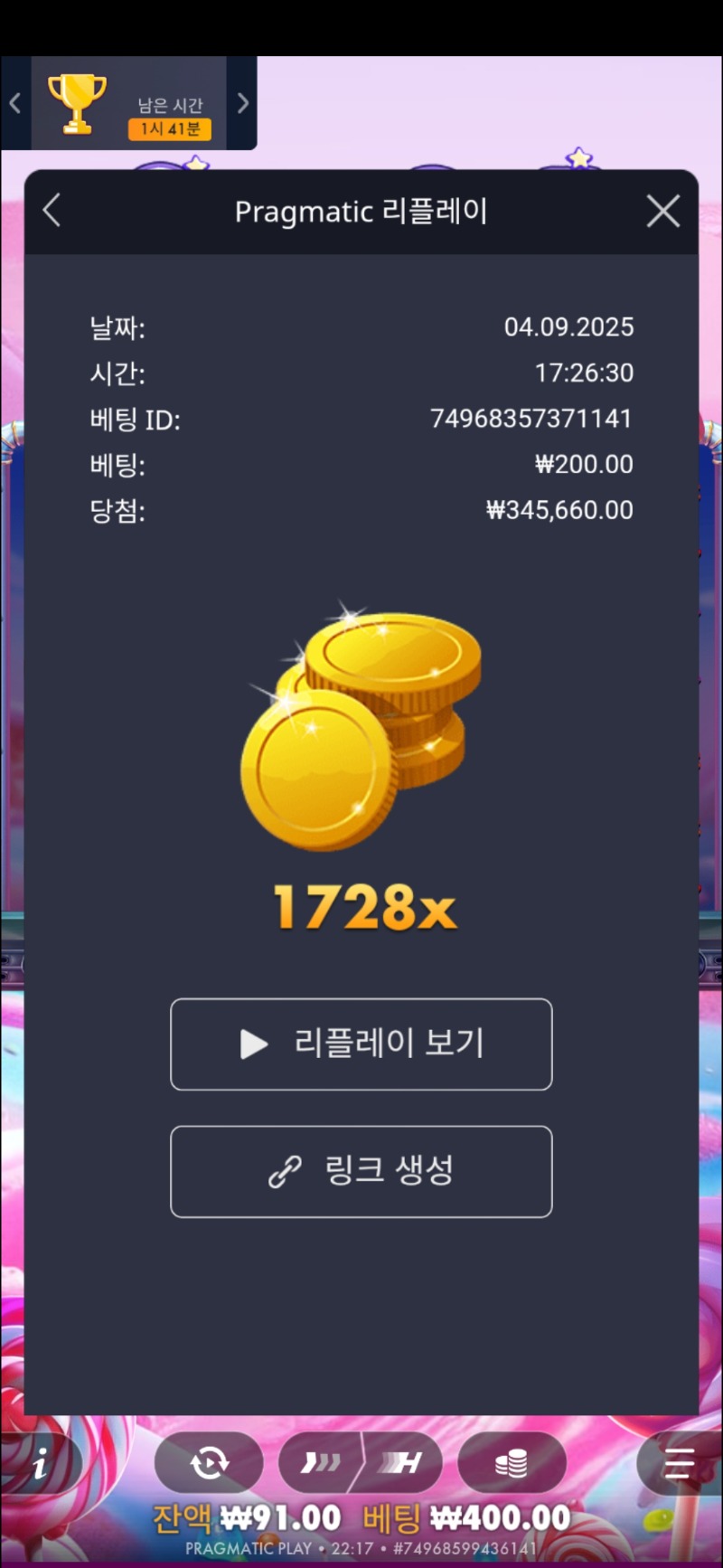Open the game info button
Image resolution: width=723 pixels, height=1568 pixels.
click(x=41, y=1462)
